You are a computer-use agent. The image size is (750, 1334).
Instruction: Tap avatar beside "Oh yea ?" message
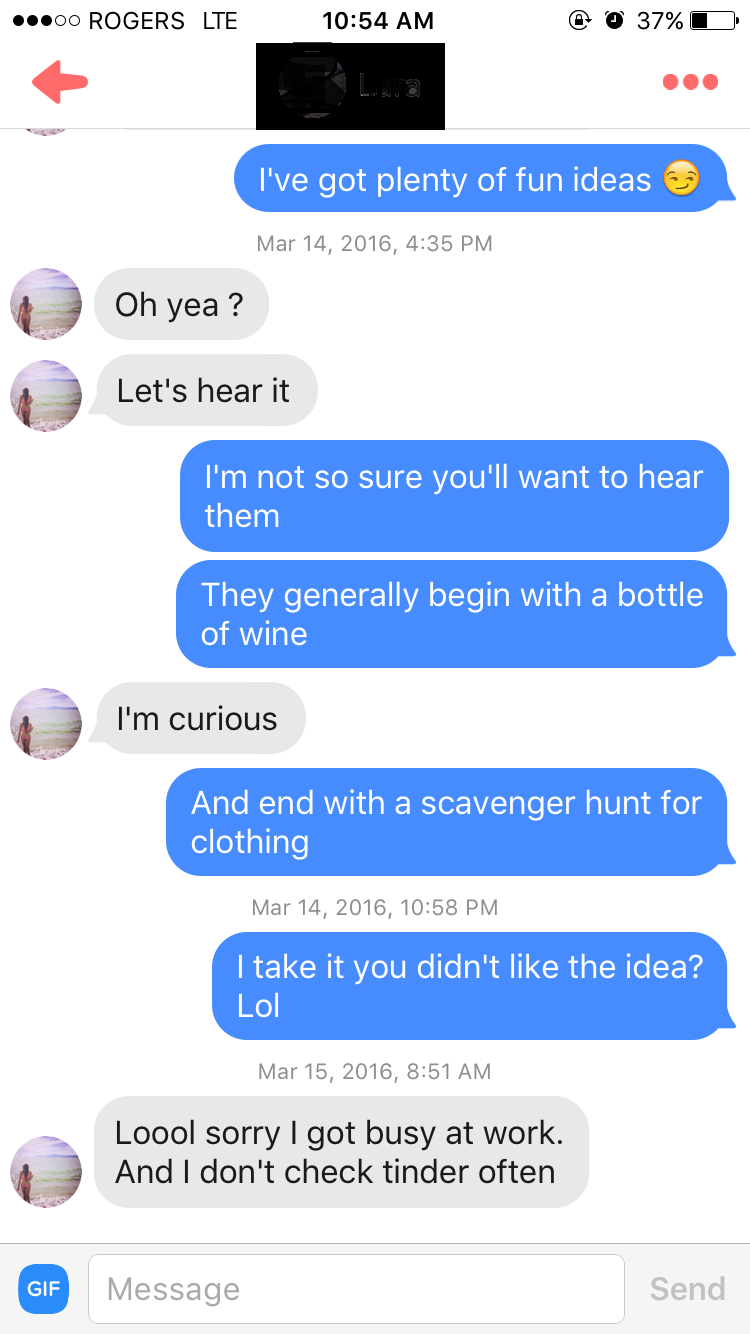pyautogui.click(x=46, y=304)
